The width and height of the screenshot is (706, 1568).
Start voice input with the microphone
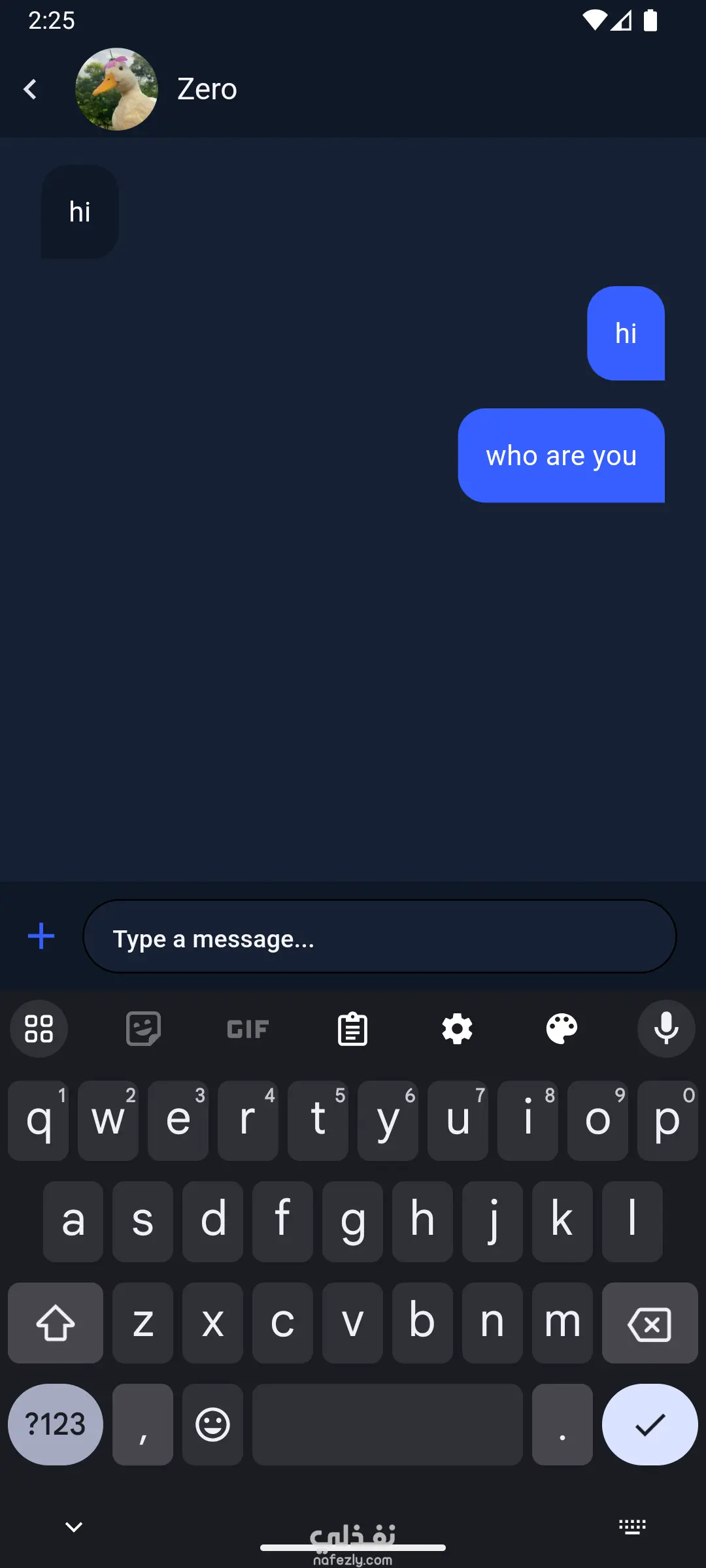pyautogui.click(x=666, y=1029)
